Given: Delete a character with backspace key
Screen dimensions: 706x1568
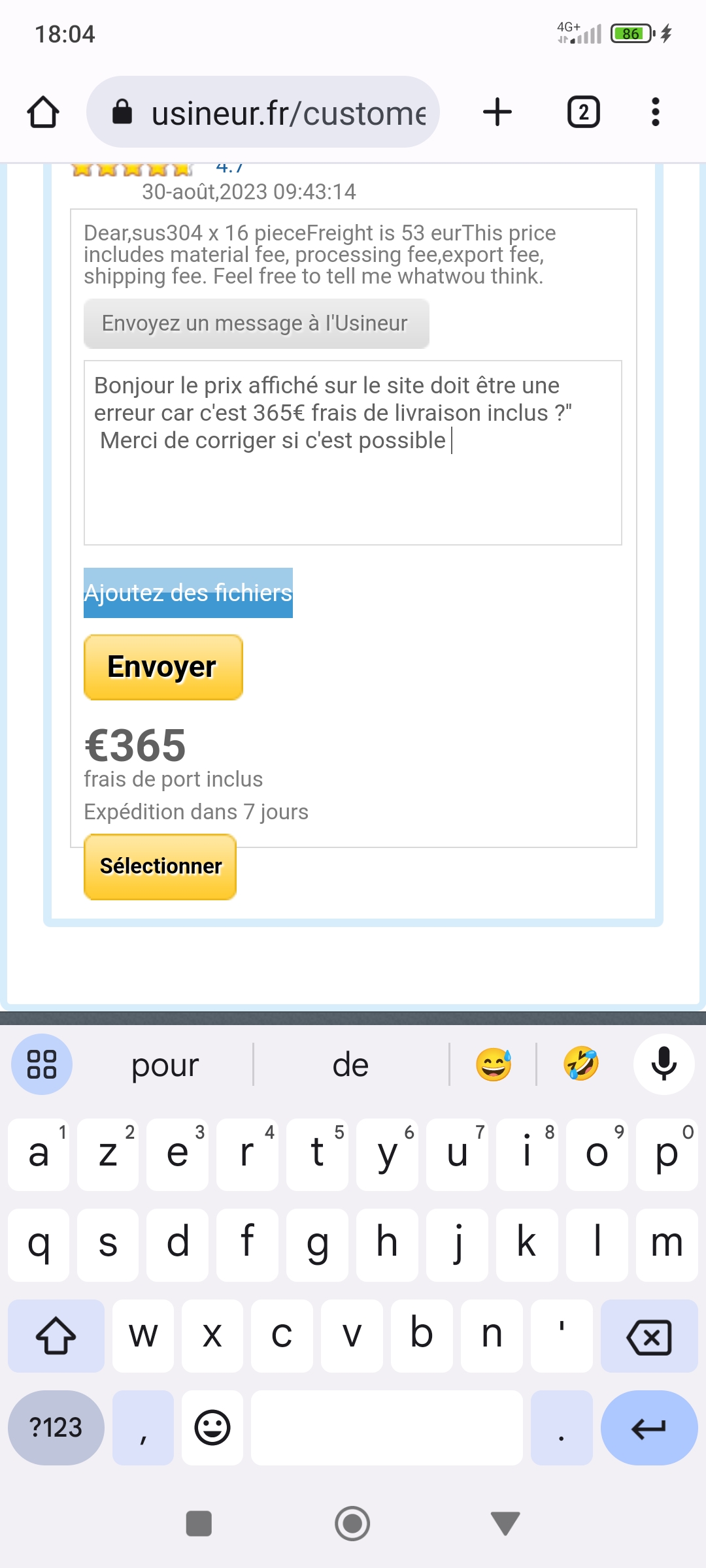Looking at the screenshot, I should coord(649,1336).
